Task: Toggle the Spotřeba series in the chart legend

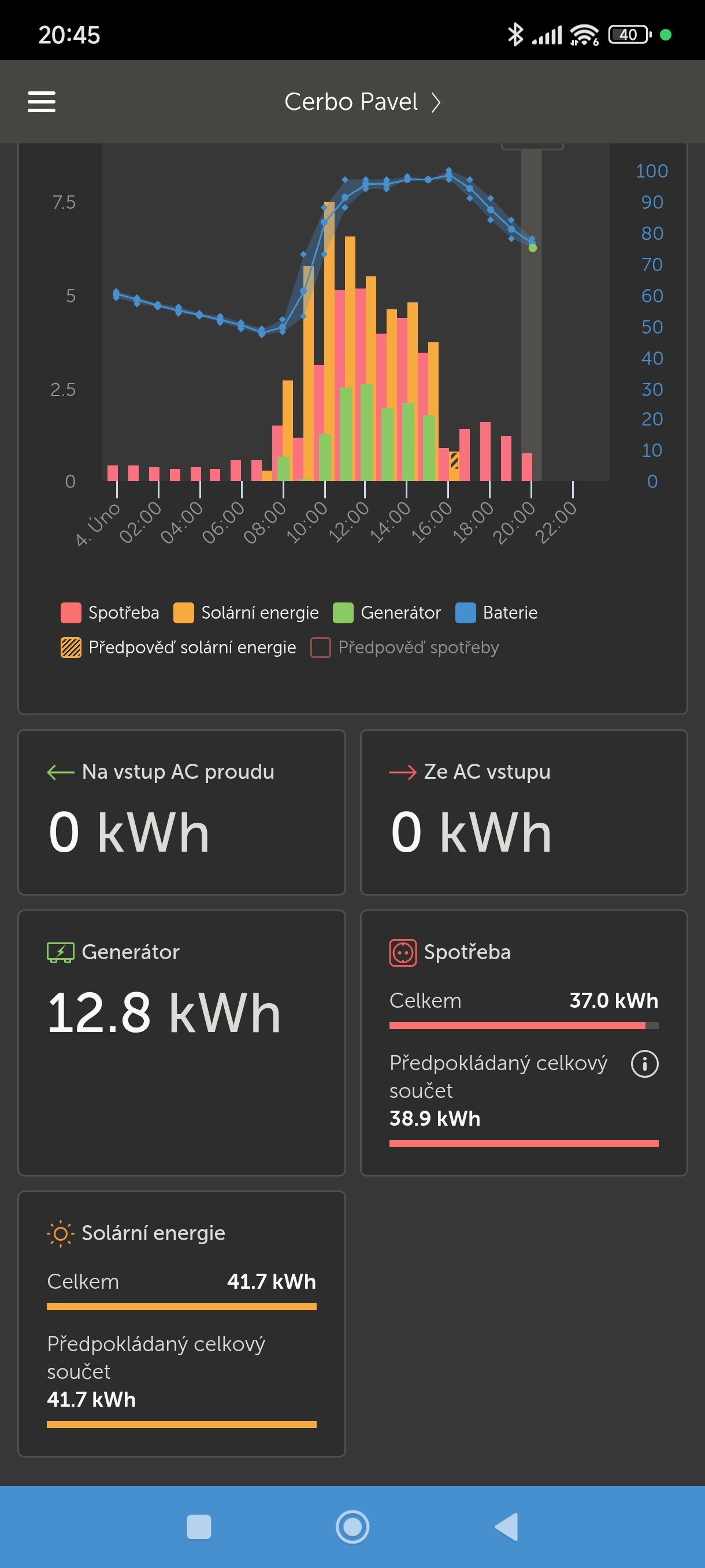Action: coord(111,612)
